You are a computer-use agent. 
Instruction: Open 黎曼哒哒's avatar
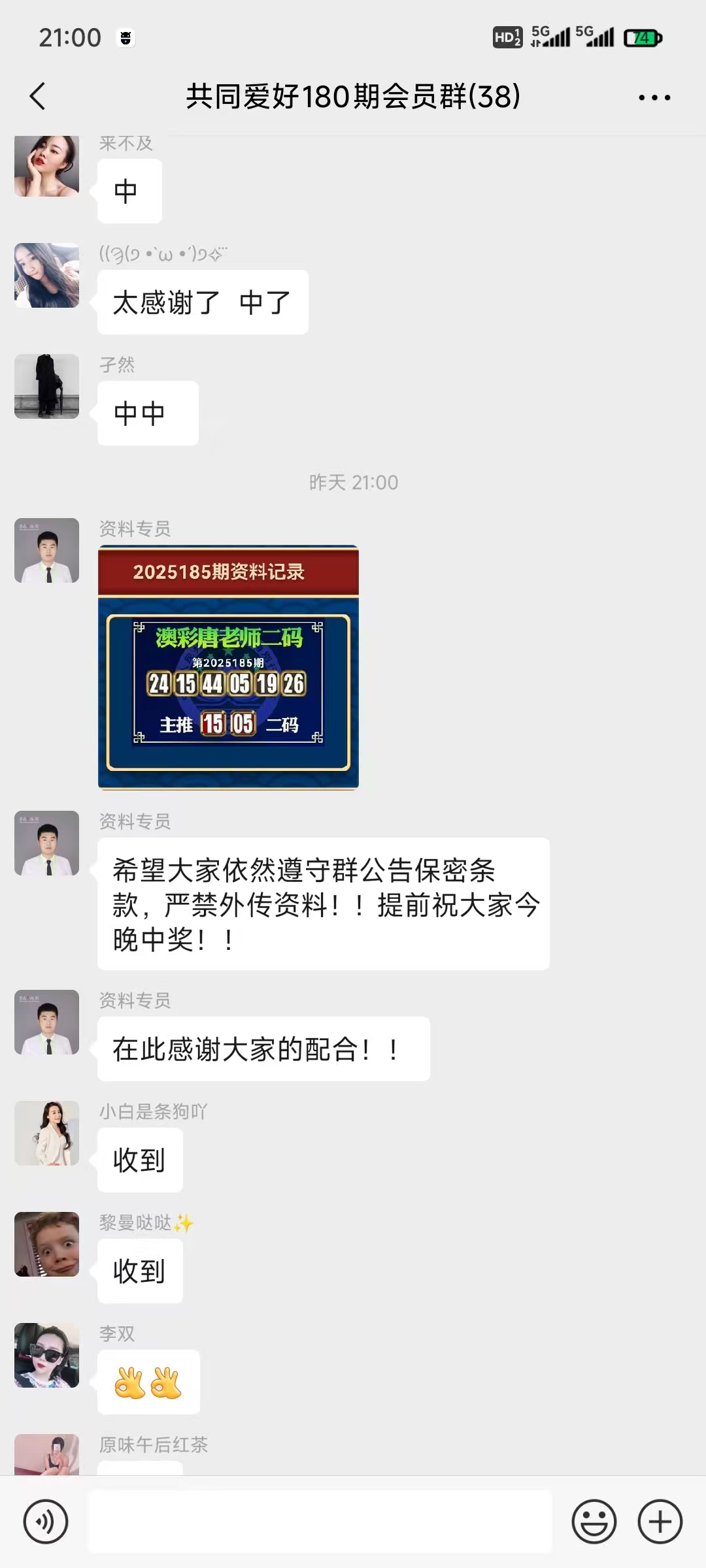(x=47, y=1244)
